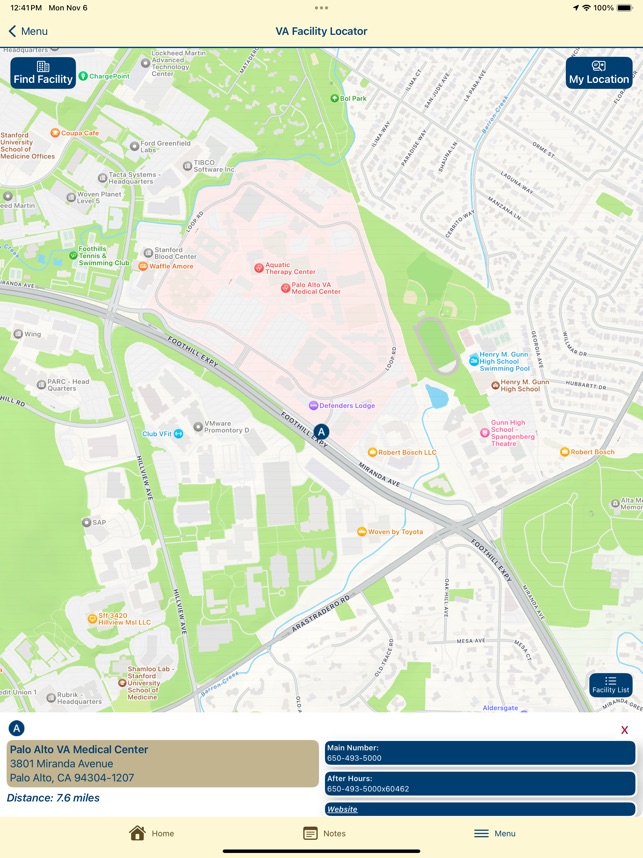Switch to the Notes tab
This screenshot has width=643, height=858.
click(324, 833)
